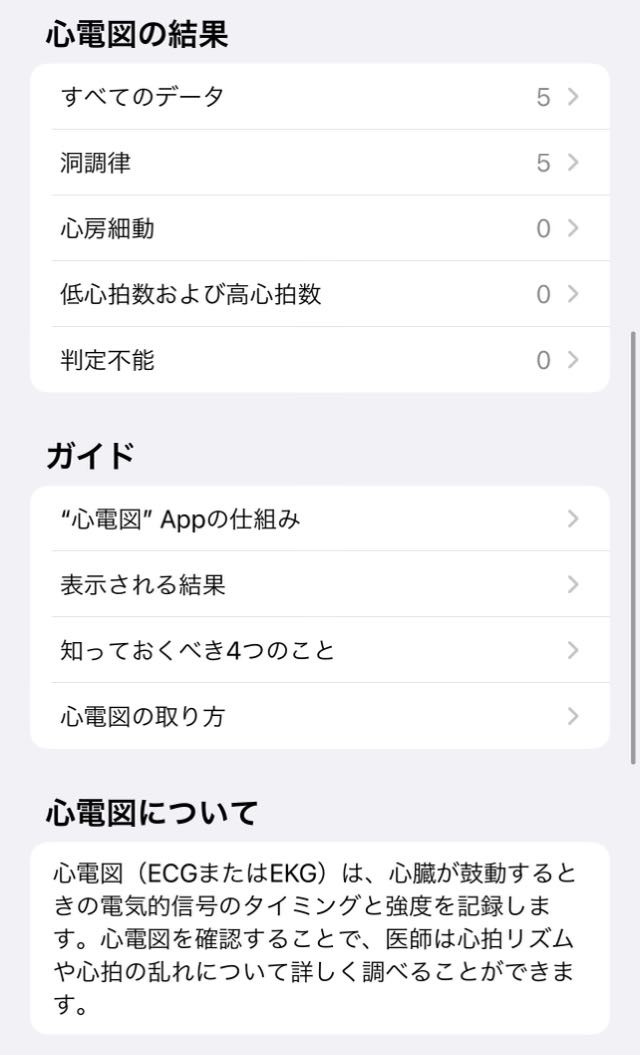Open the 洞調律 results
640x1055 pixels.
pyautogui.click(x=320, y=162)
